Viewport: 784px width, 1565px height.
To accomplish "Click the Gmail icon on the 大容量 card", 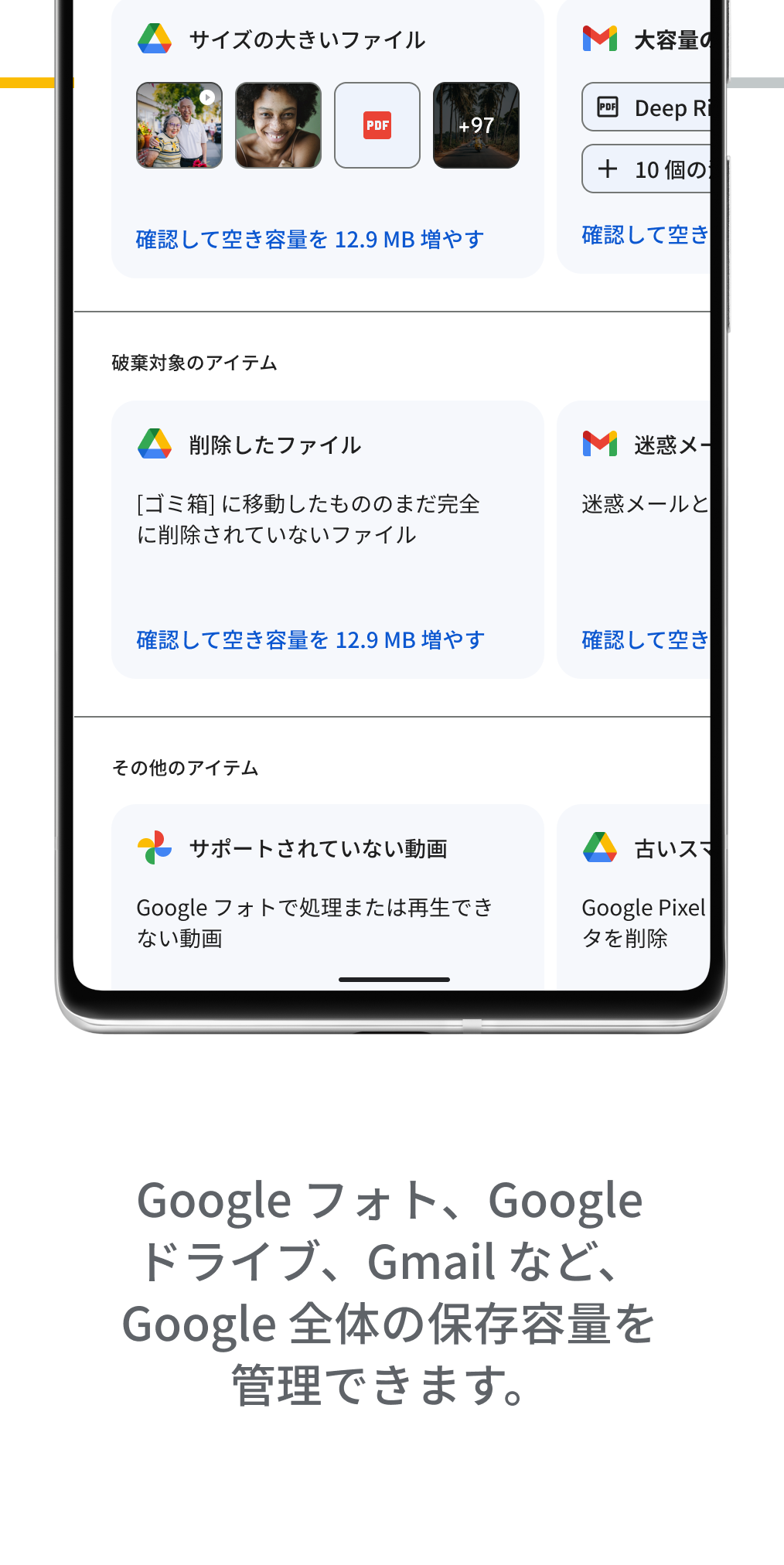I will [601, 37].
